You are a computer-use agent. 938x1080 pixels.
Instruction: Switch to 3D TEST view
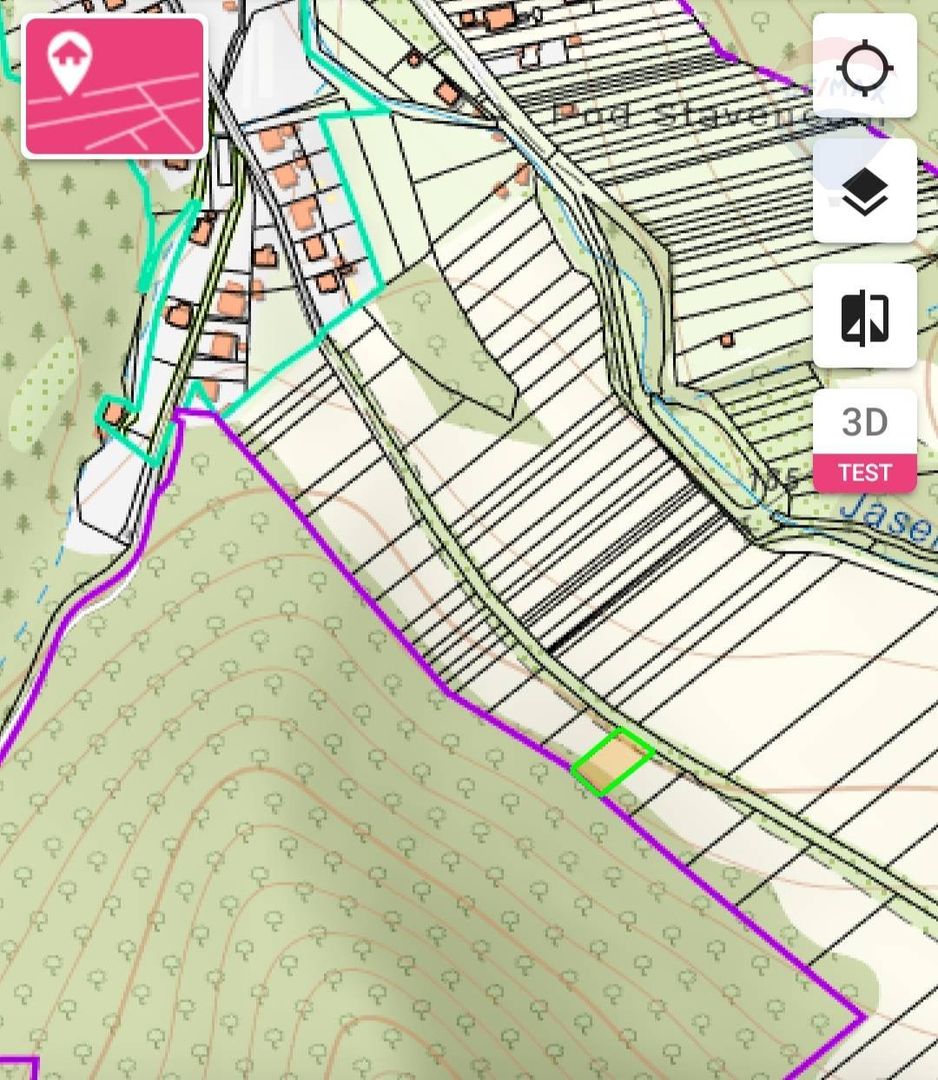tap(865, 441)
